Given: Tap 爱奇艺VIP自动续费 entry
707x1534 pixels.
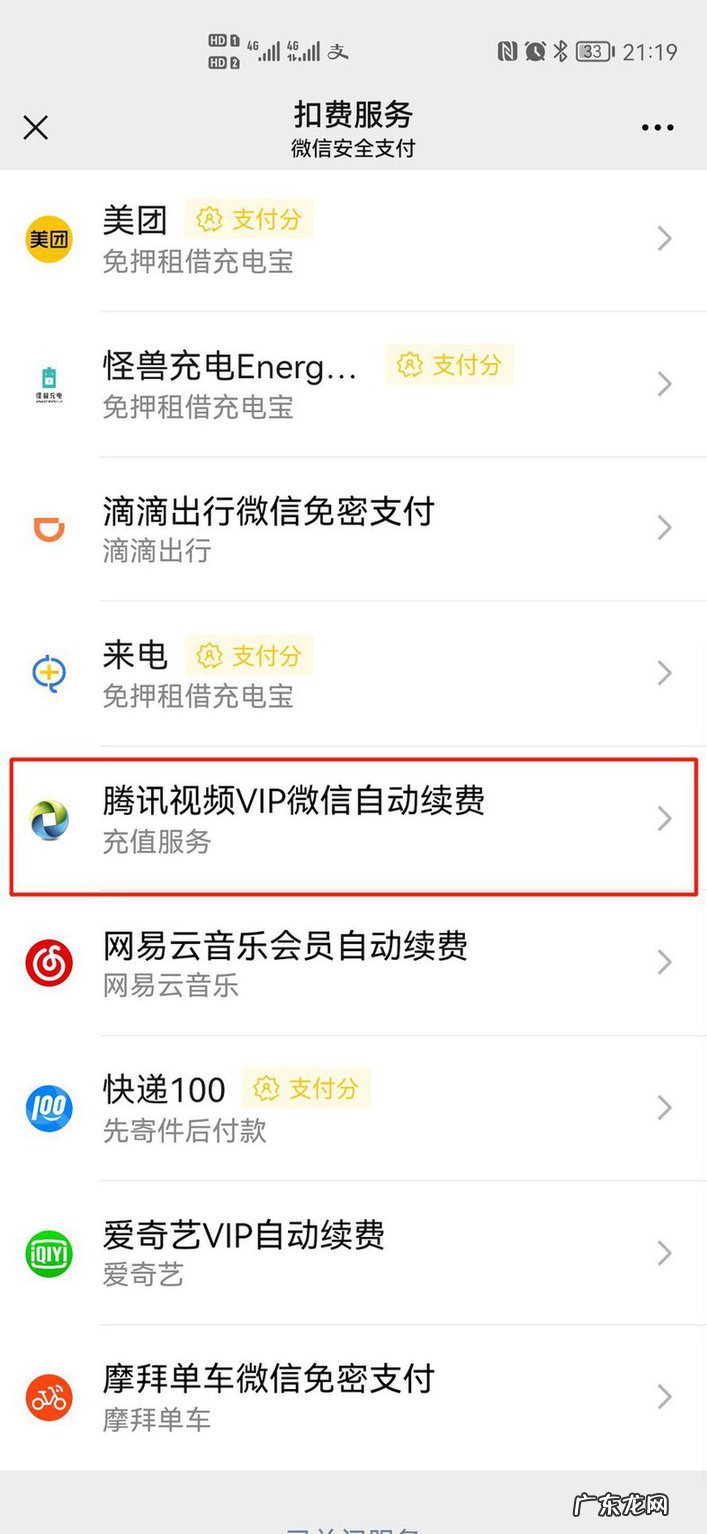Looking at the screenshot, I should (x=353, y=1252).
